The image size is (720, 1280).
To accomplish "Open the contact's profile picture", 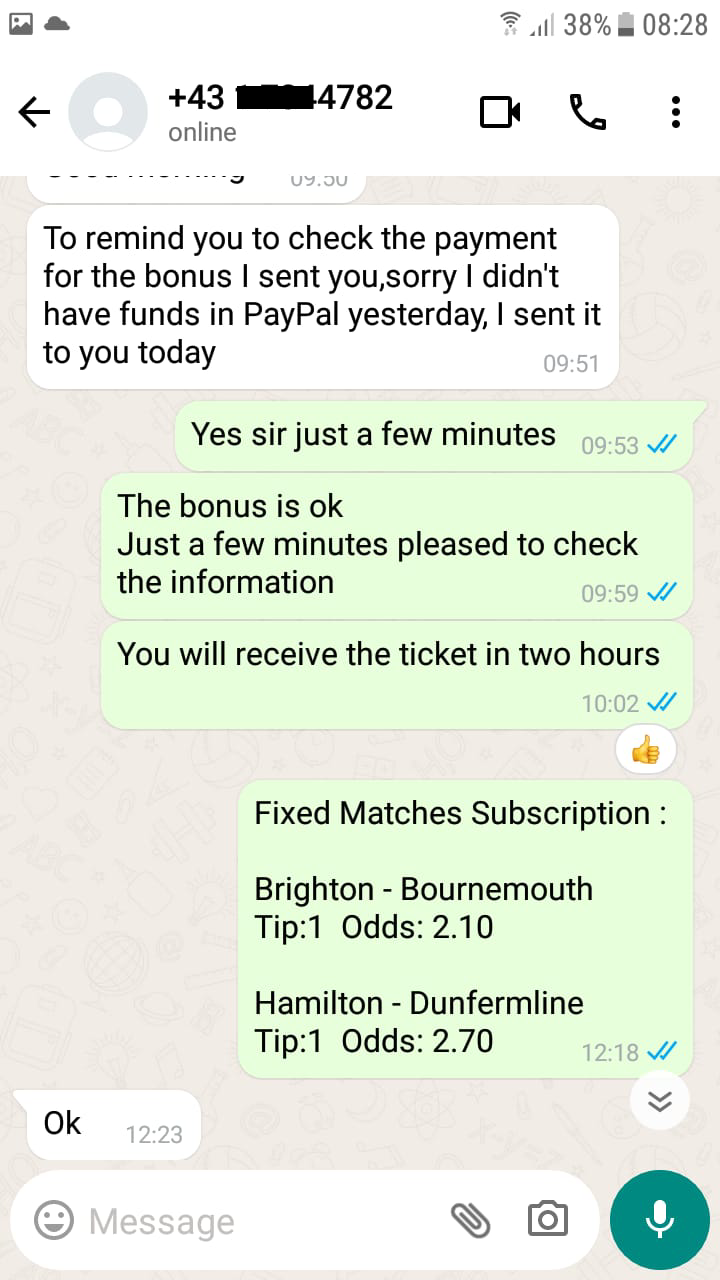I will pos(108,112).
